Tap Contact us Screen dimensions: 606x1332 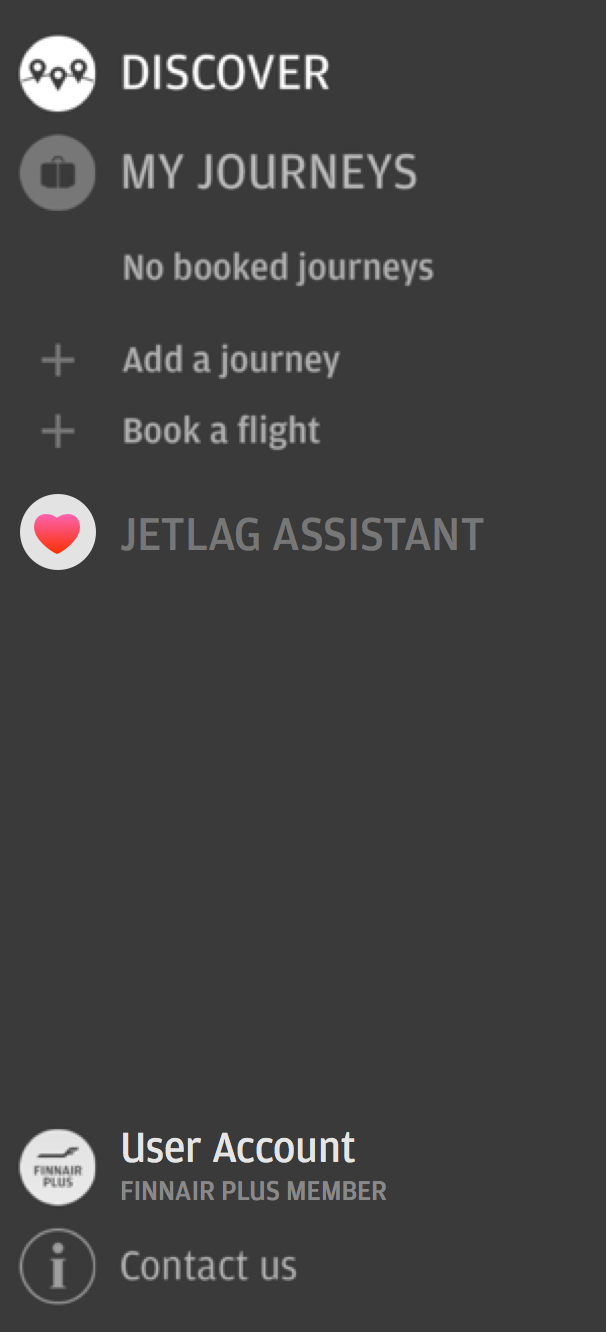coord(208,1266)
